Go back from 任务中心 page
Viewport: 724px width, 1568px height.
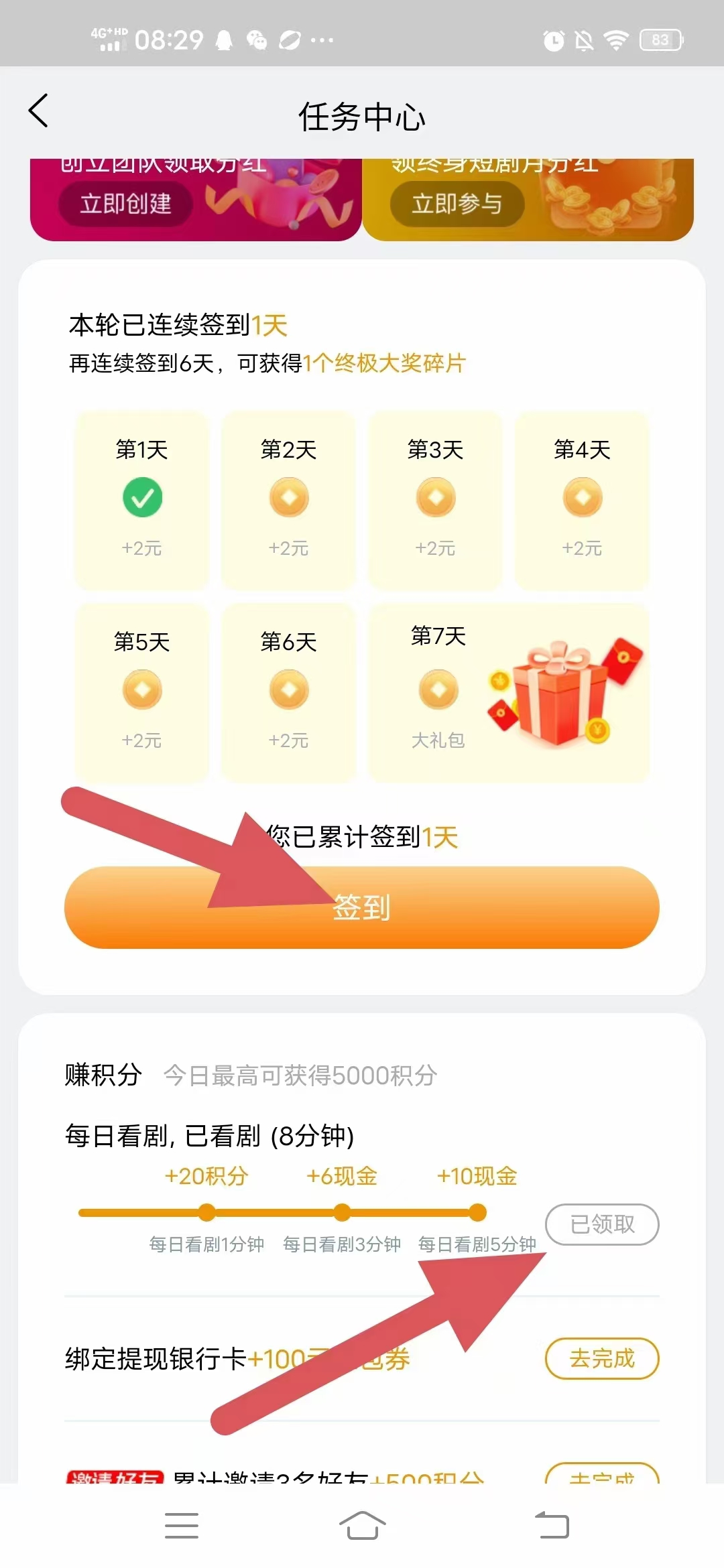point(38,111)
